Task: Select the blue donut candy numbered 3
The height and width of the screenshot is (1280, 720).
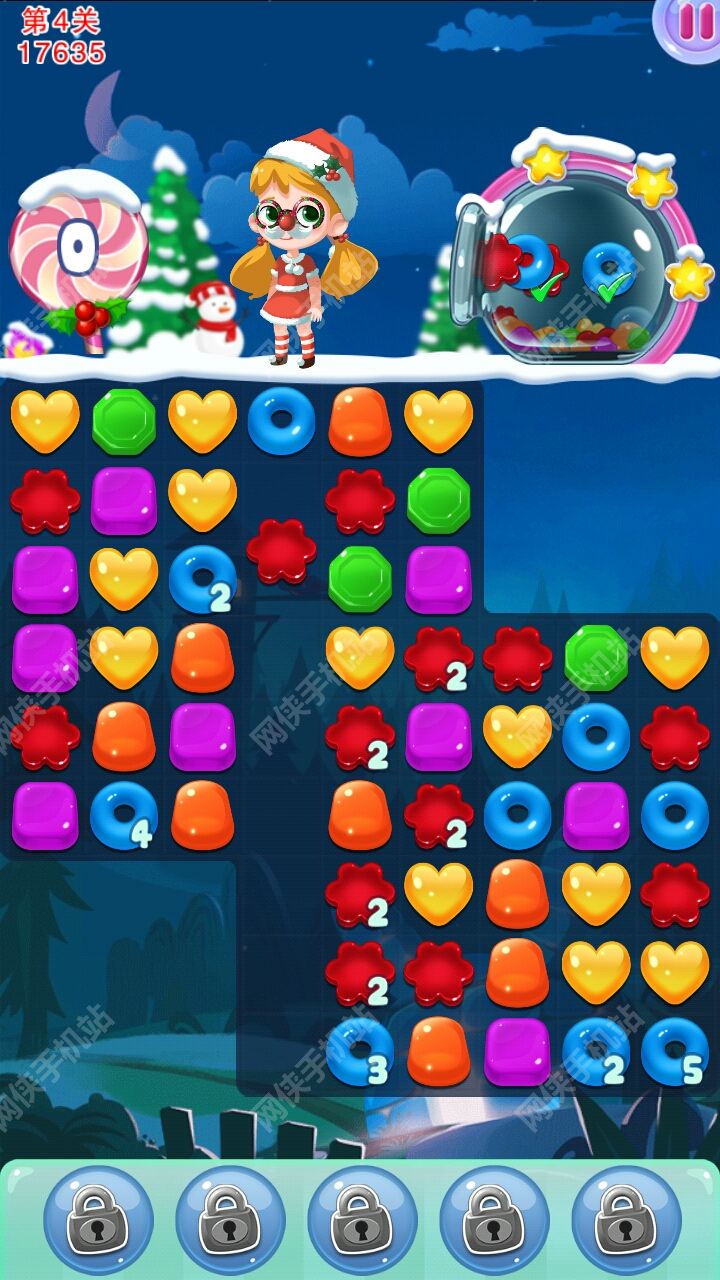Action: click(360, 1052)
